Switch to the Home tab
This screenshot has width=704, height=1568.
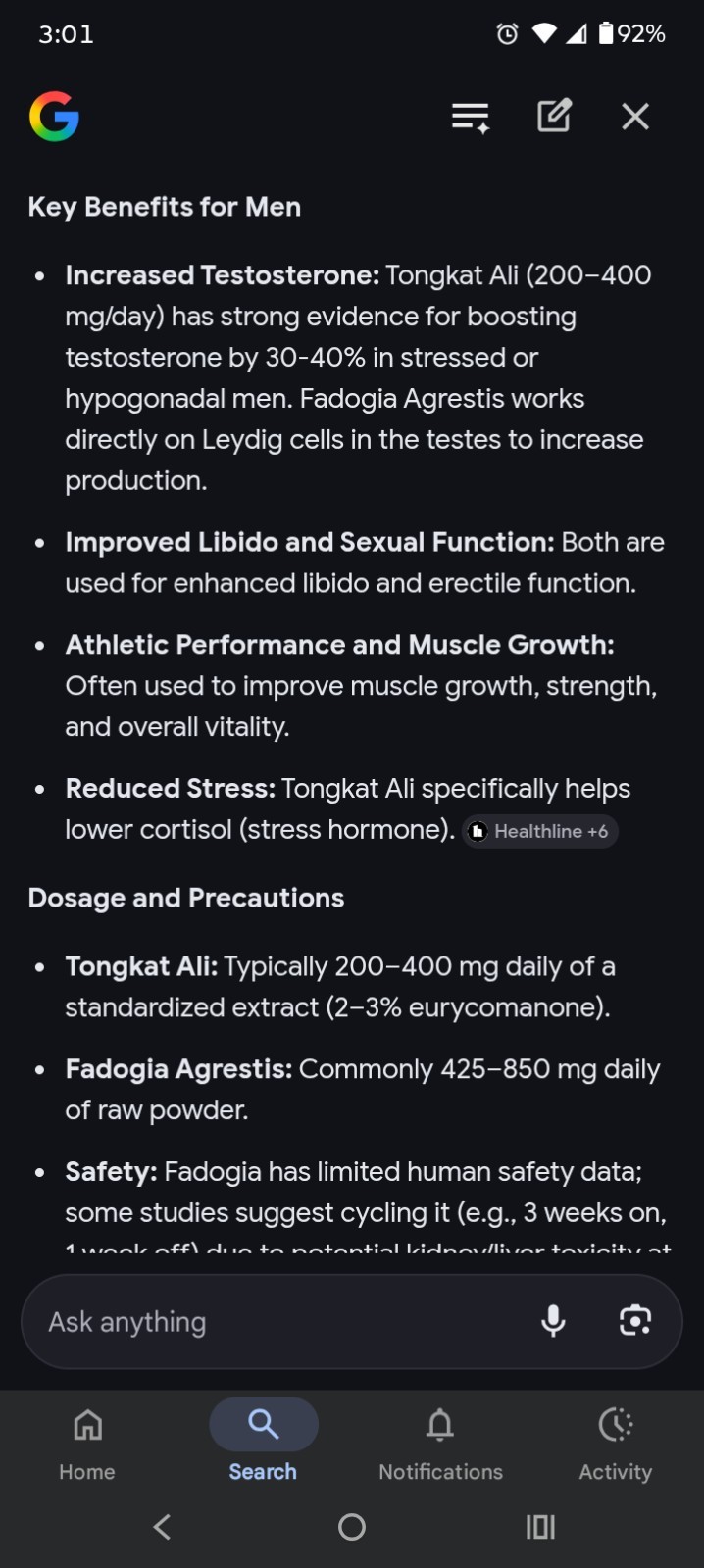click(87, 1444)
